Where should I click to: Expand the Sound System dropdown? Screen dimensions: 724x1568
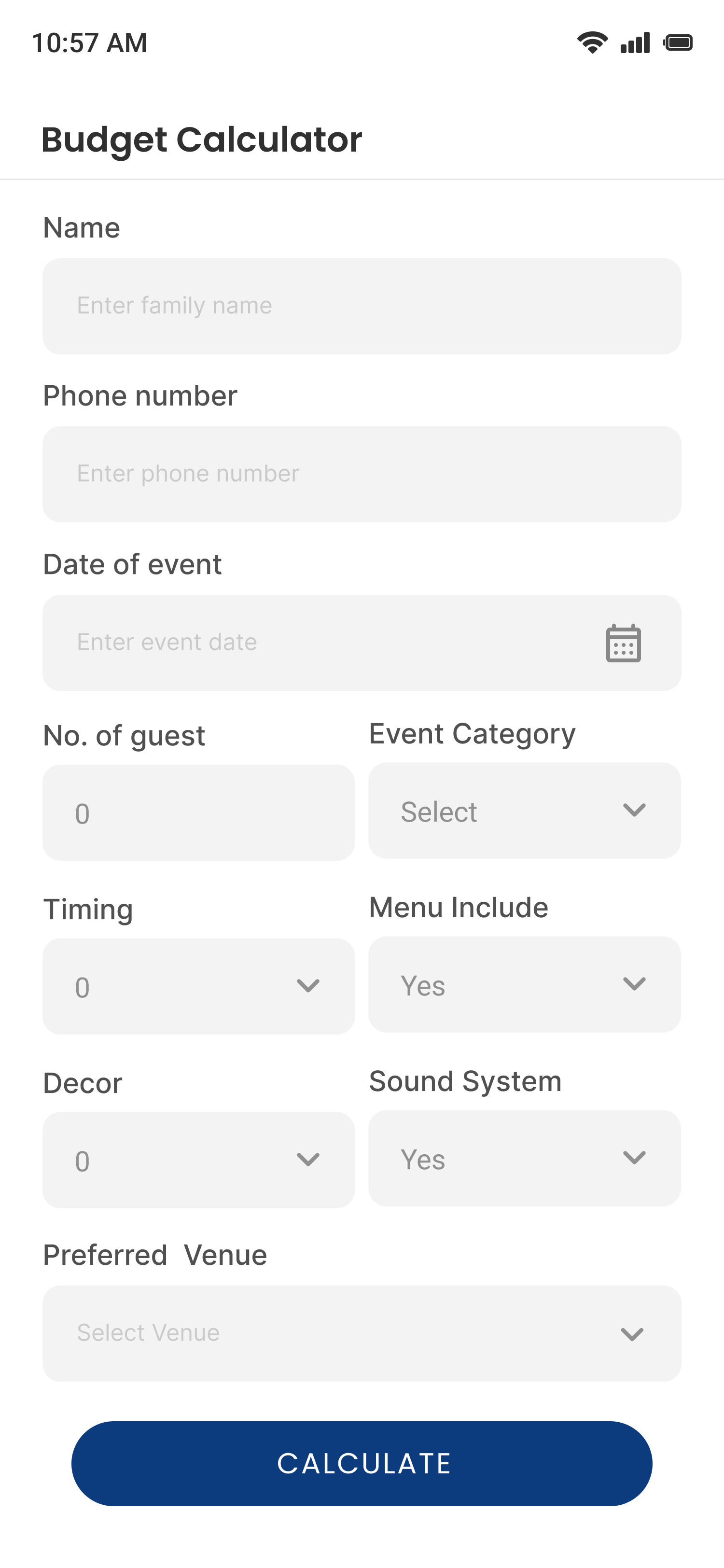pyautogui.click(x=525, y=1158)
